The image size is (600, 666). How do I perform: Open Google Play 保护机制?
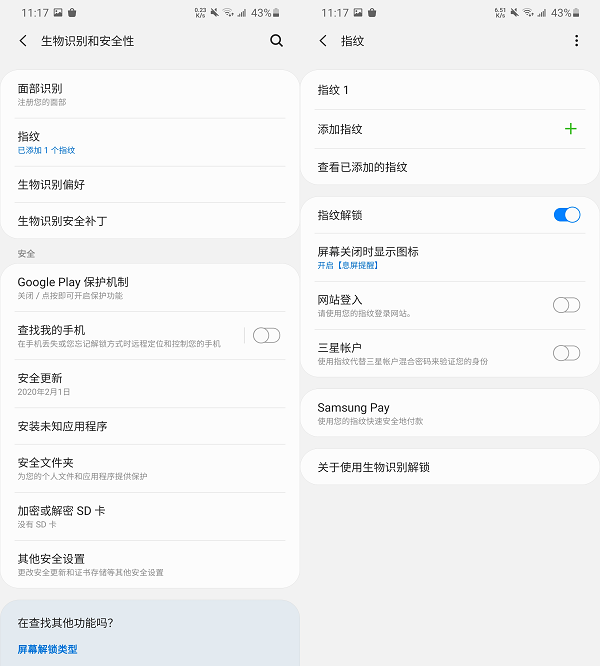point(150,288)
